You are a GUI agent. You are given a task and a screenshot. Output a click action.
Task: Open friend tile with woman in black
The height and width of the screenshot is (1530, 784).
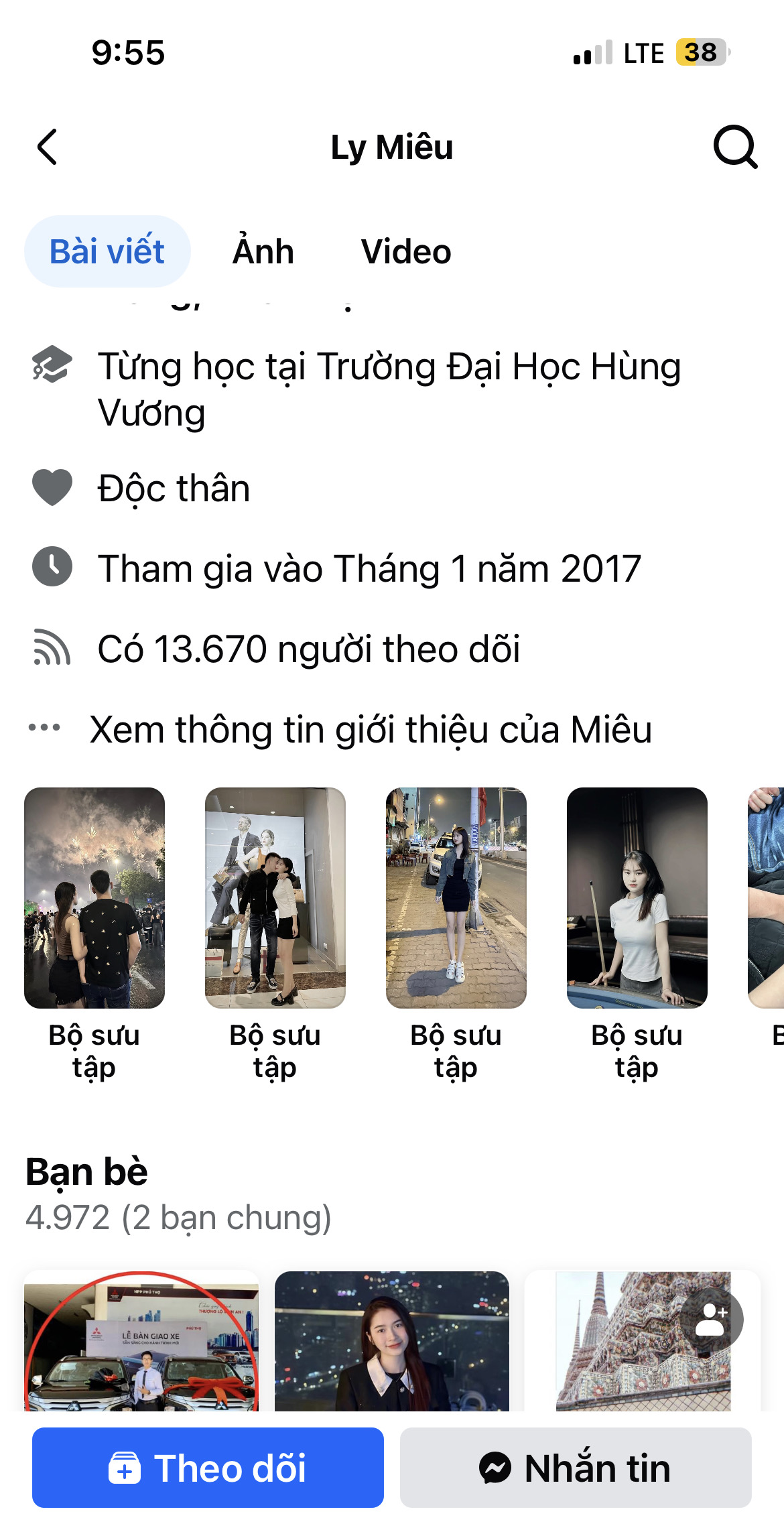392,1340
